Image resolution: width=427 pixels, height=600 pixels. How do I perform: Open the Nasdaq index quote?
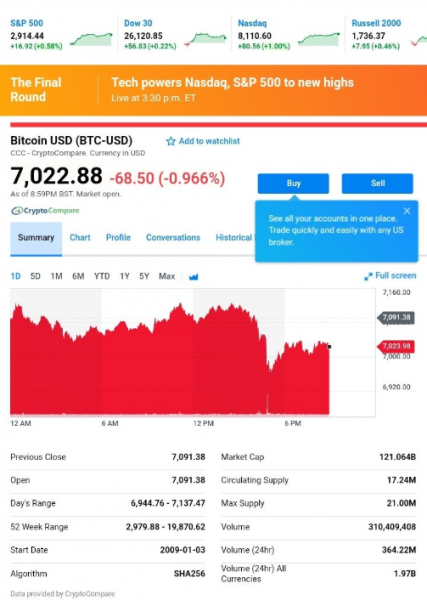coord(252,23)
